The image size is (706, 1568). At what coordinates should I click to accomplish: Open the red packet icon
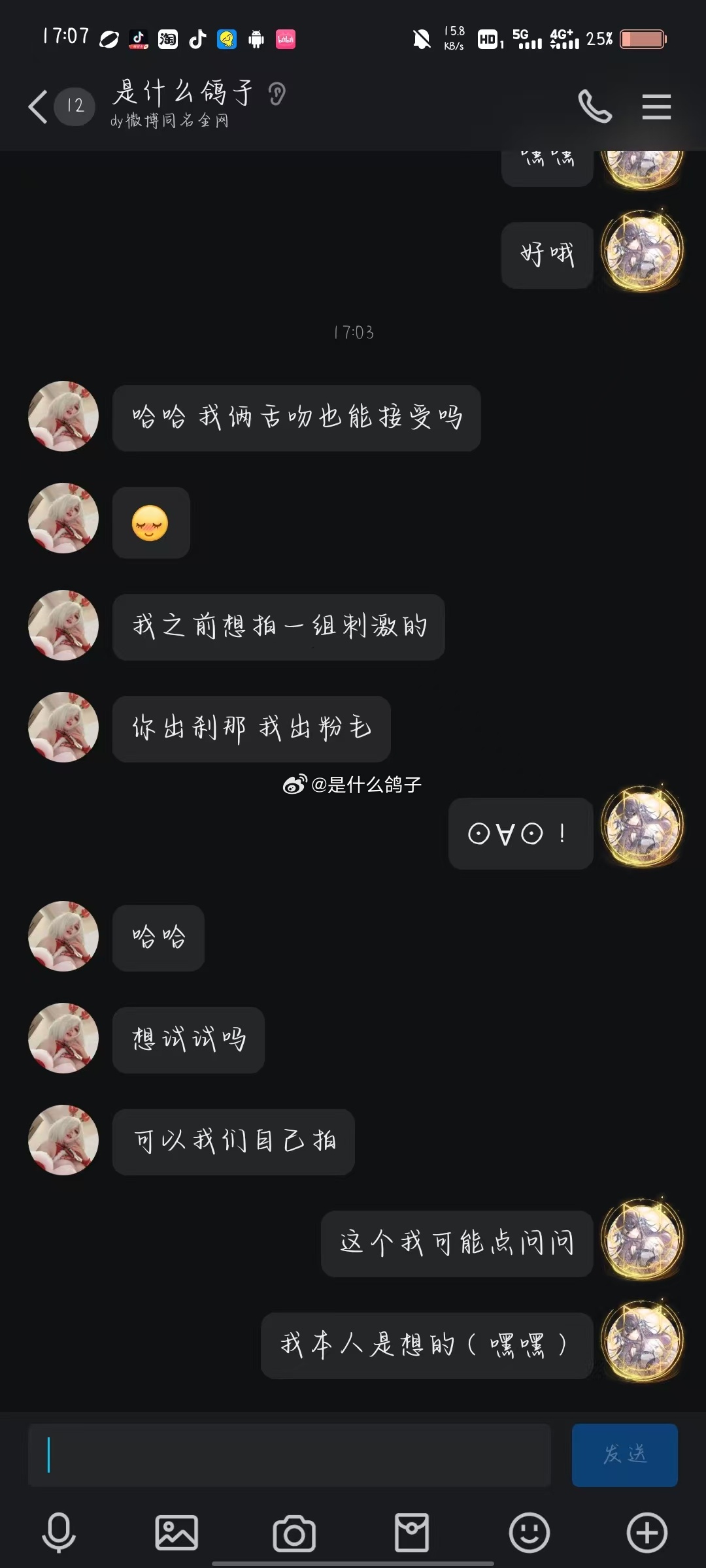coord(412,1532)
